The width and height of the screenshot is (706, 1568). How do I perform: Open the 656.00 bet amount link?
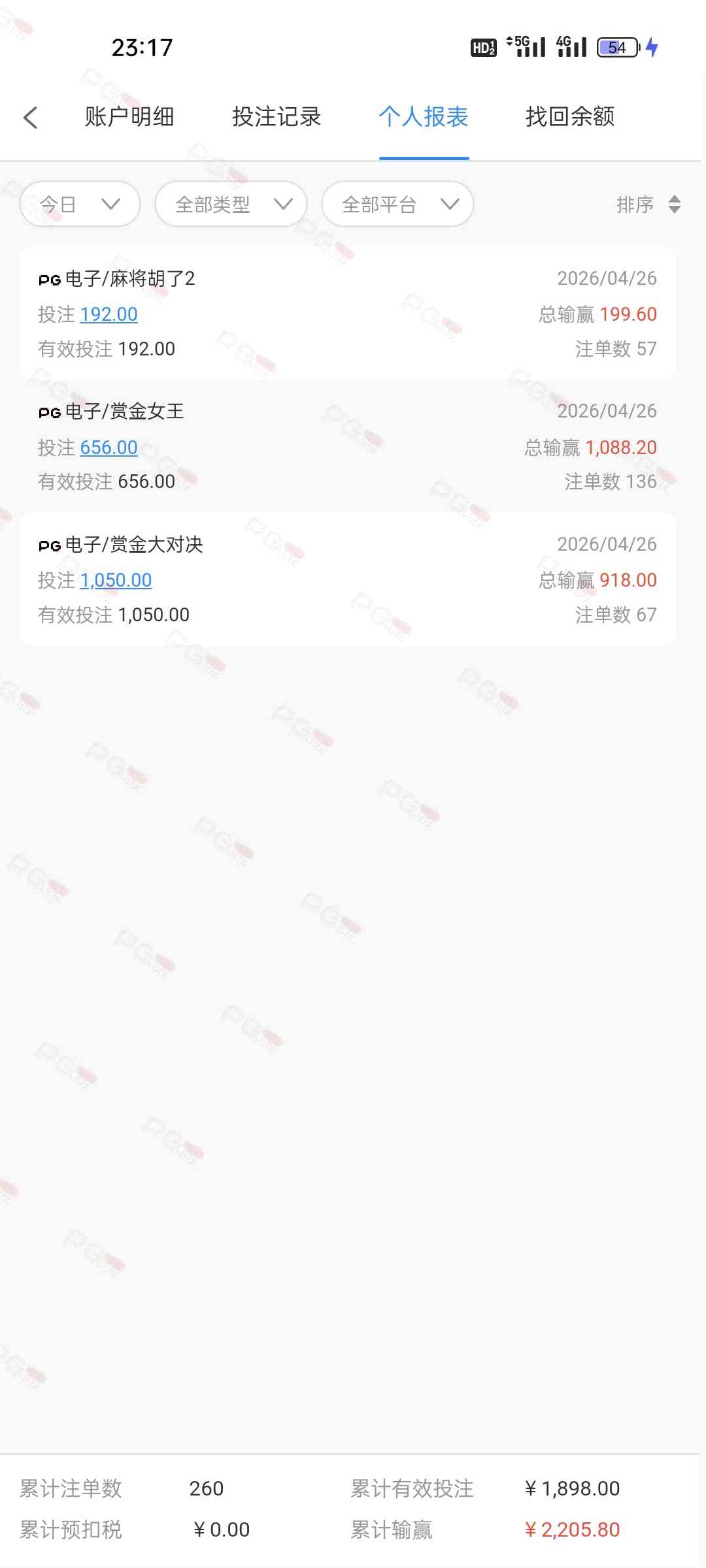[109, 448]
